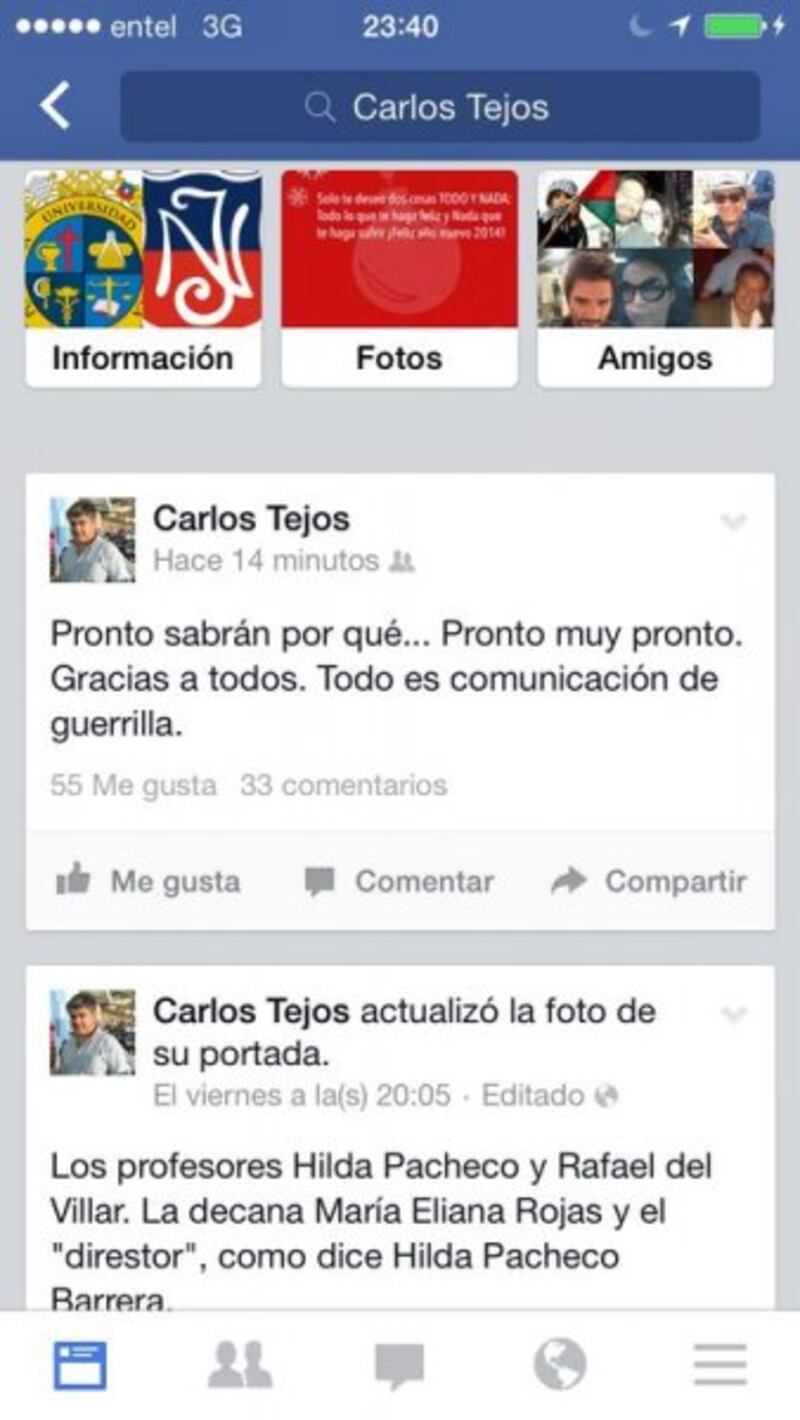800x1420 pixels.
Task: Open the more menu tab
Action: [720, 1366]
